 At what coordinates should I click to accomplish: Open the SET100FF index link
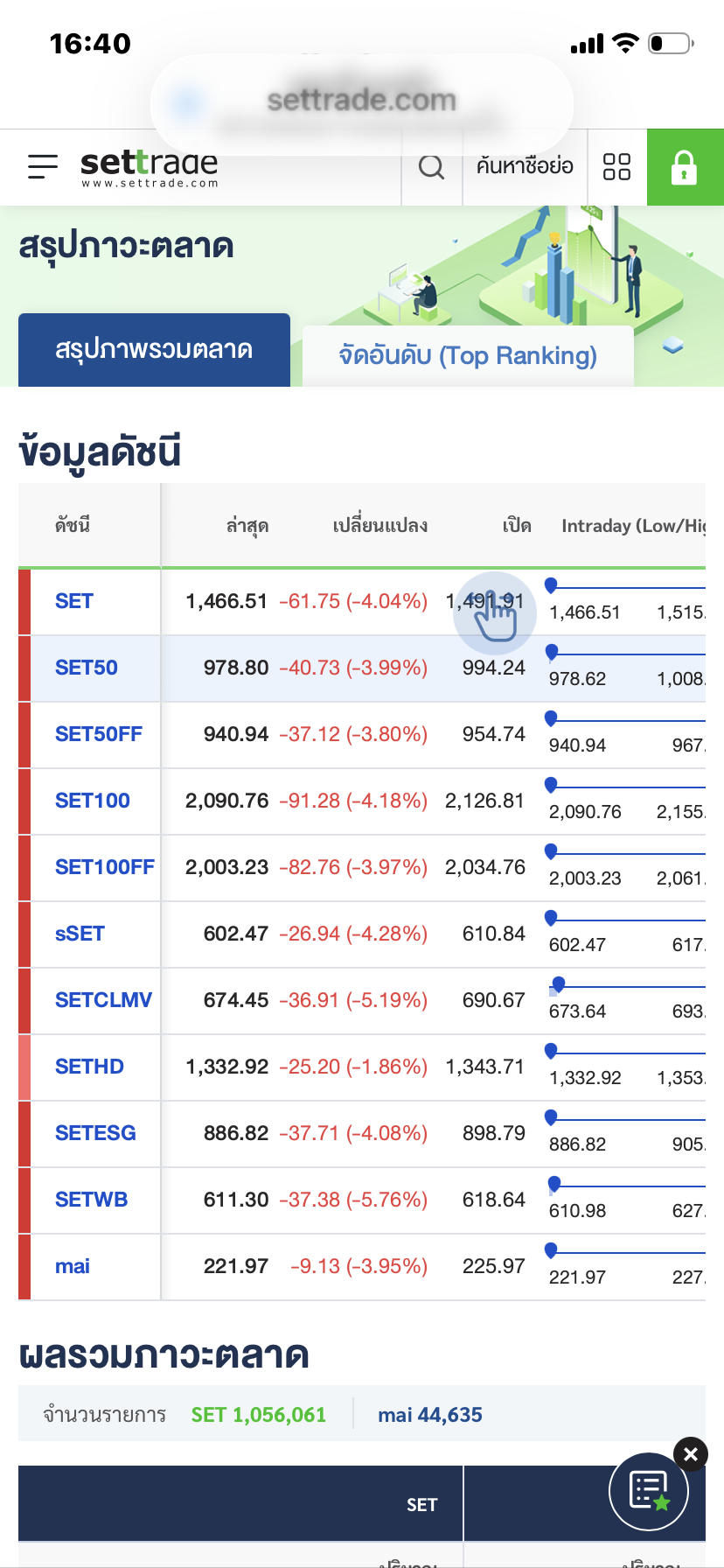[x=105, y=867]
